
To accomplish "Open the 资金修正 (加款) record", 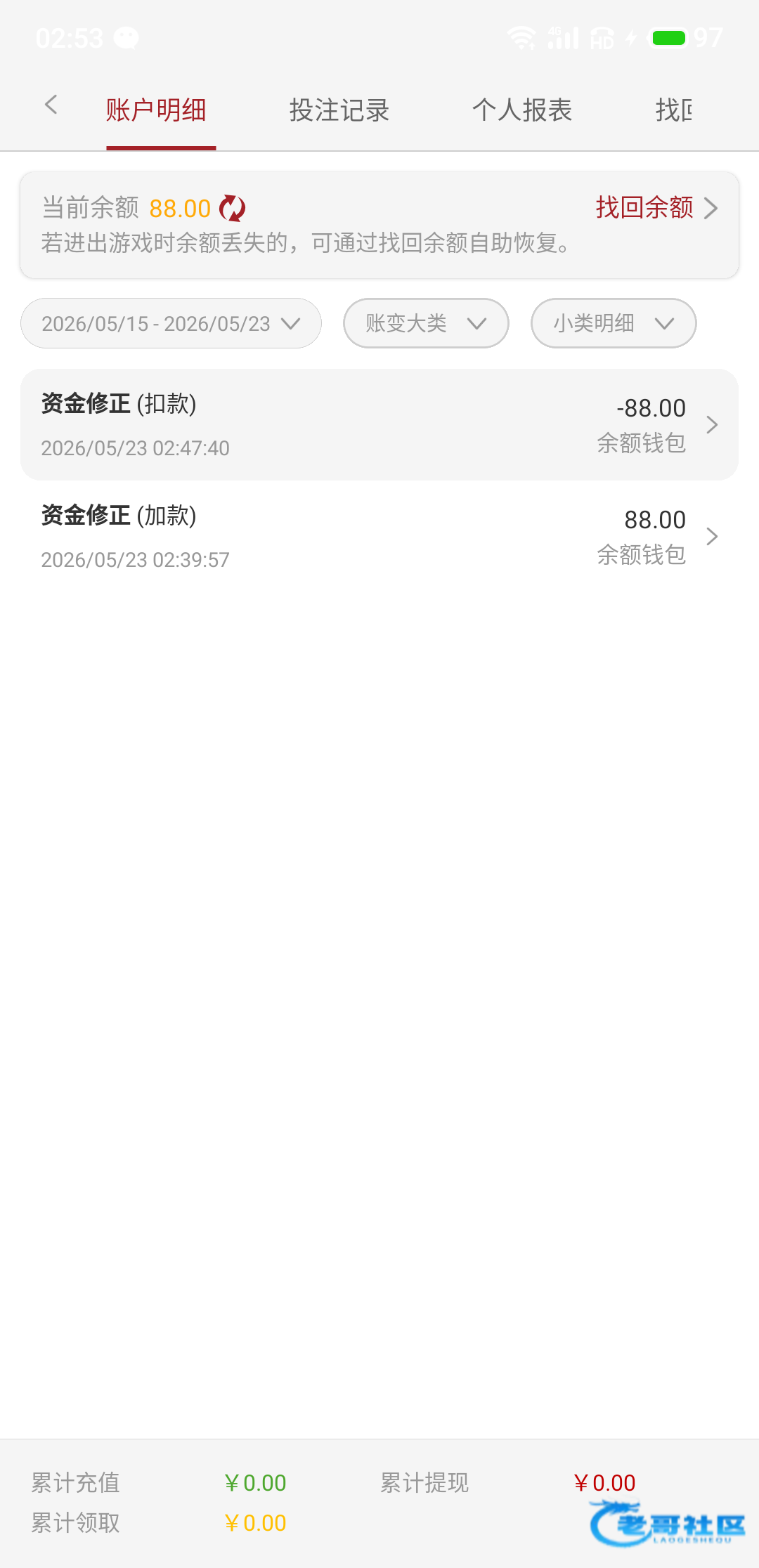I will click(x=379, y=537).
